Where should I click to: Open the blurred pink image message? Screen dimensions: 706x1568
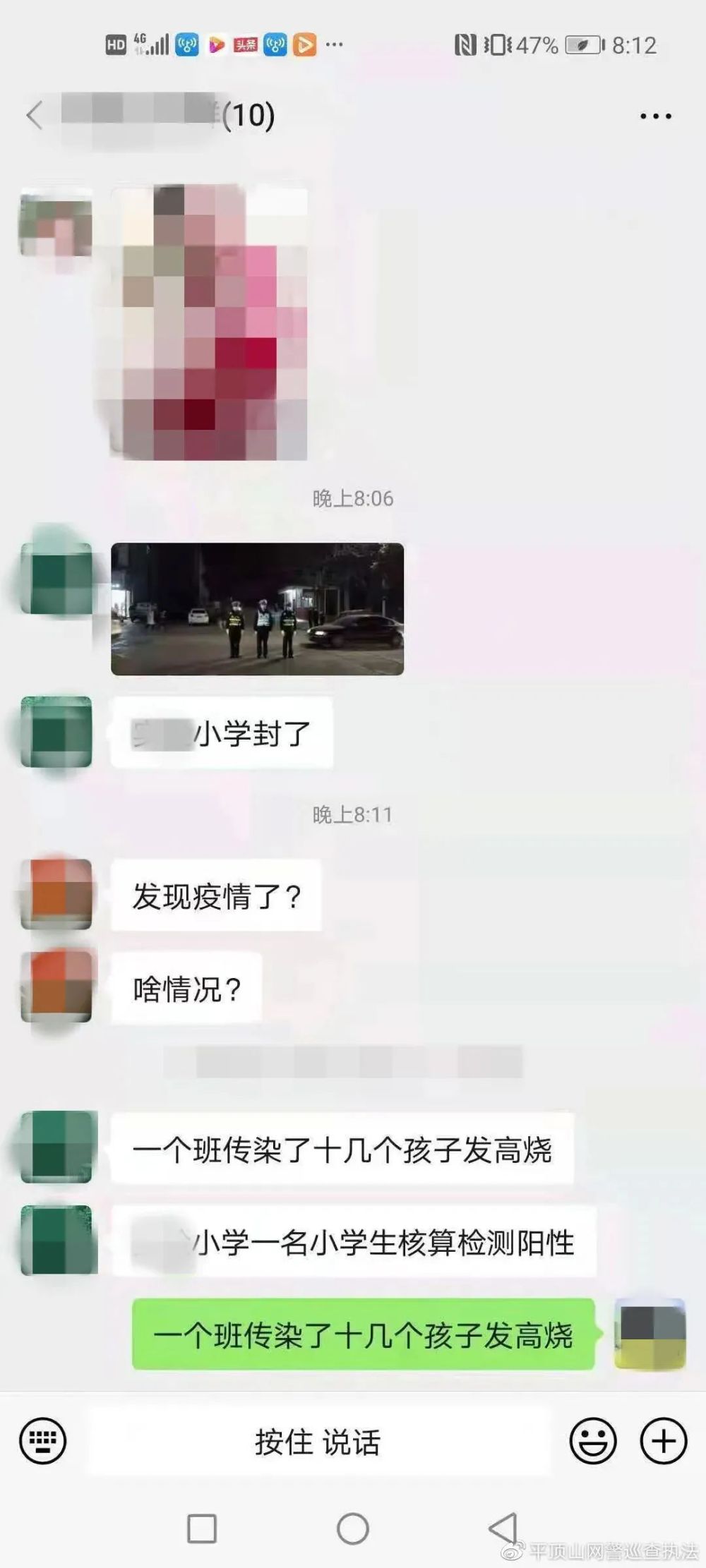click(210, 322)
